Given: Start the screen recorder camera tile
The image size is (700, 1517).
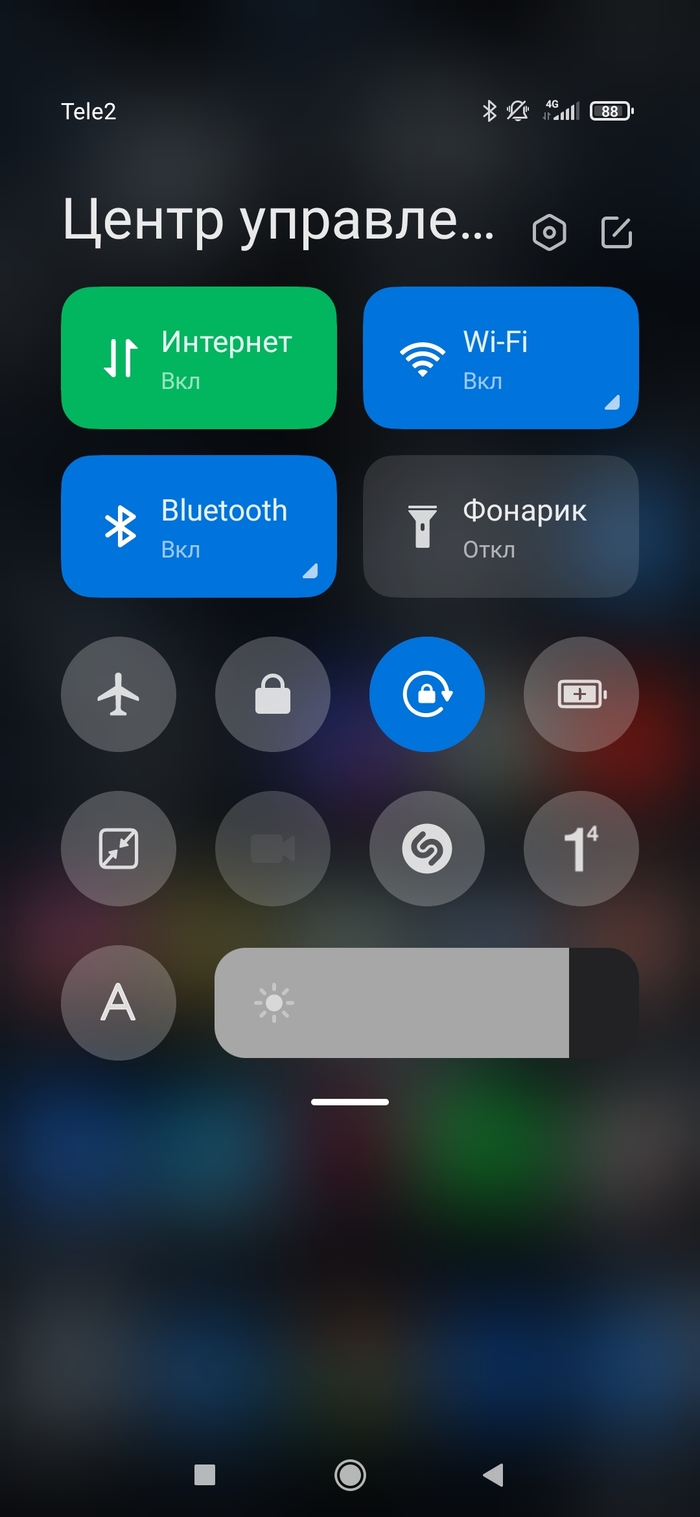Looking at the screenshot, I should pos(273,849).
